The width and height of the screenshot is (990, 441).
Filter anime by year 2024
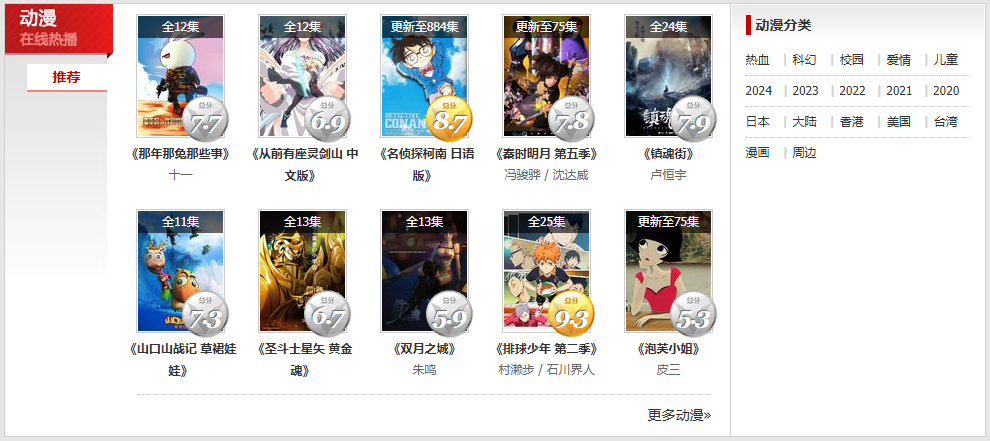click(x=758, y=91)
